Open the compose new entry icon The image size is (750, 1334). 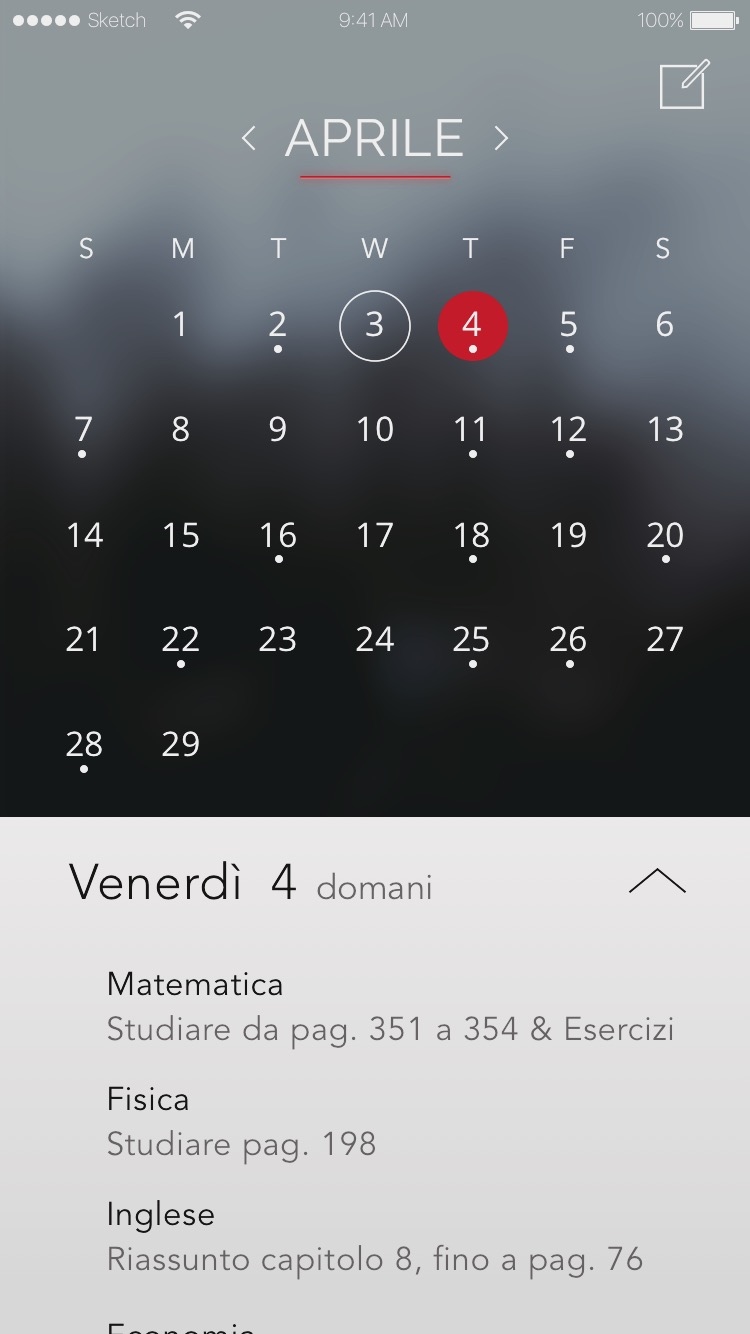coord(684,85)
